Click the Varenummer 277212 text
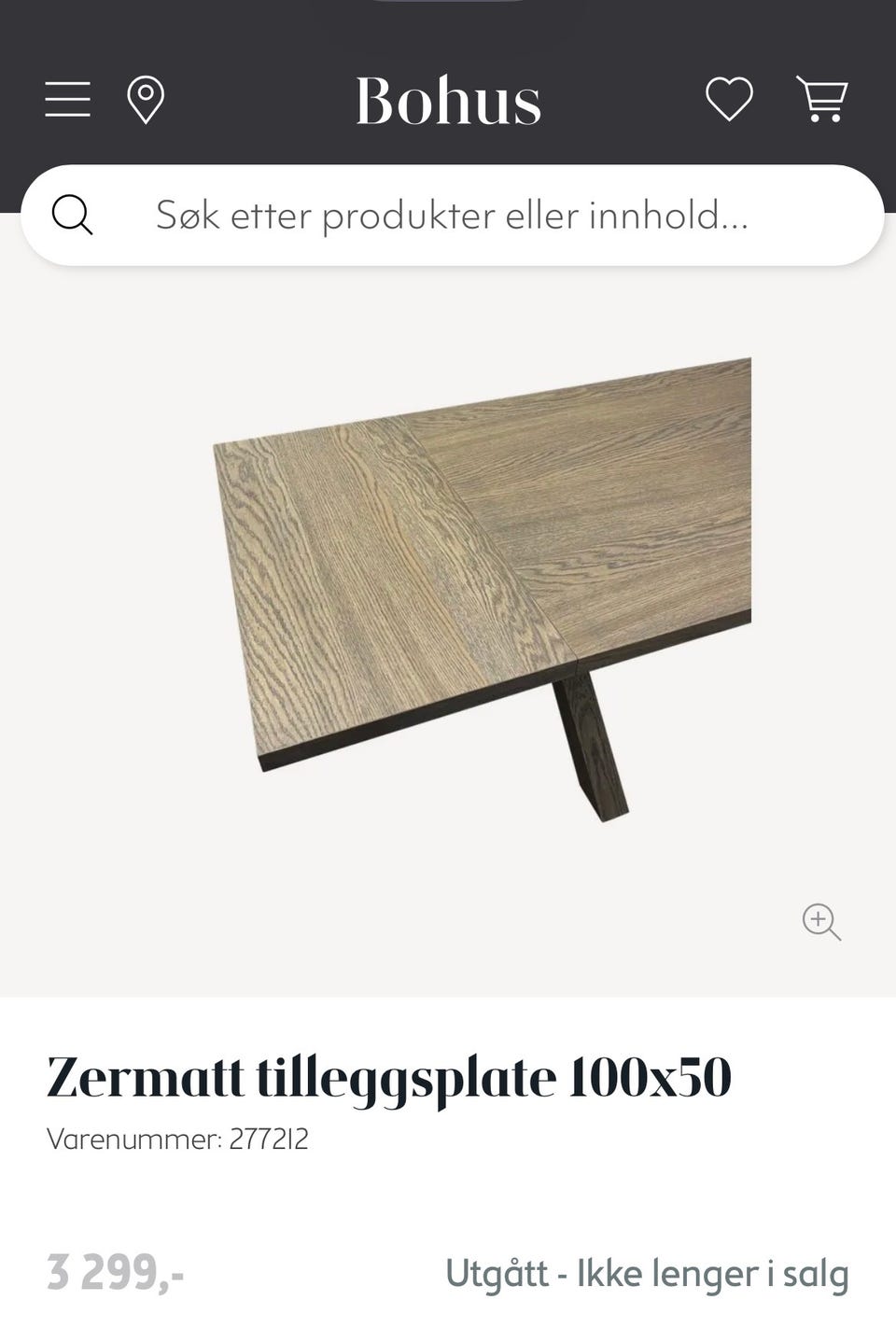 (177, 1139)
